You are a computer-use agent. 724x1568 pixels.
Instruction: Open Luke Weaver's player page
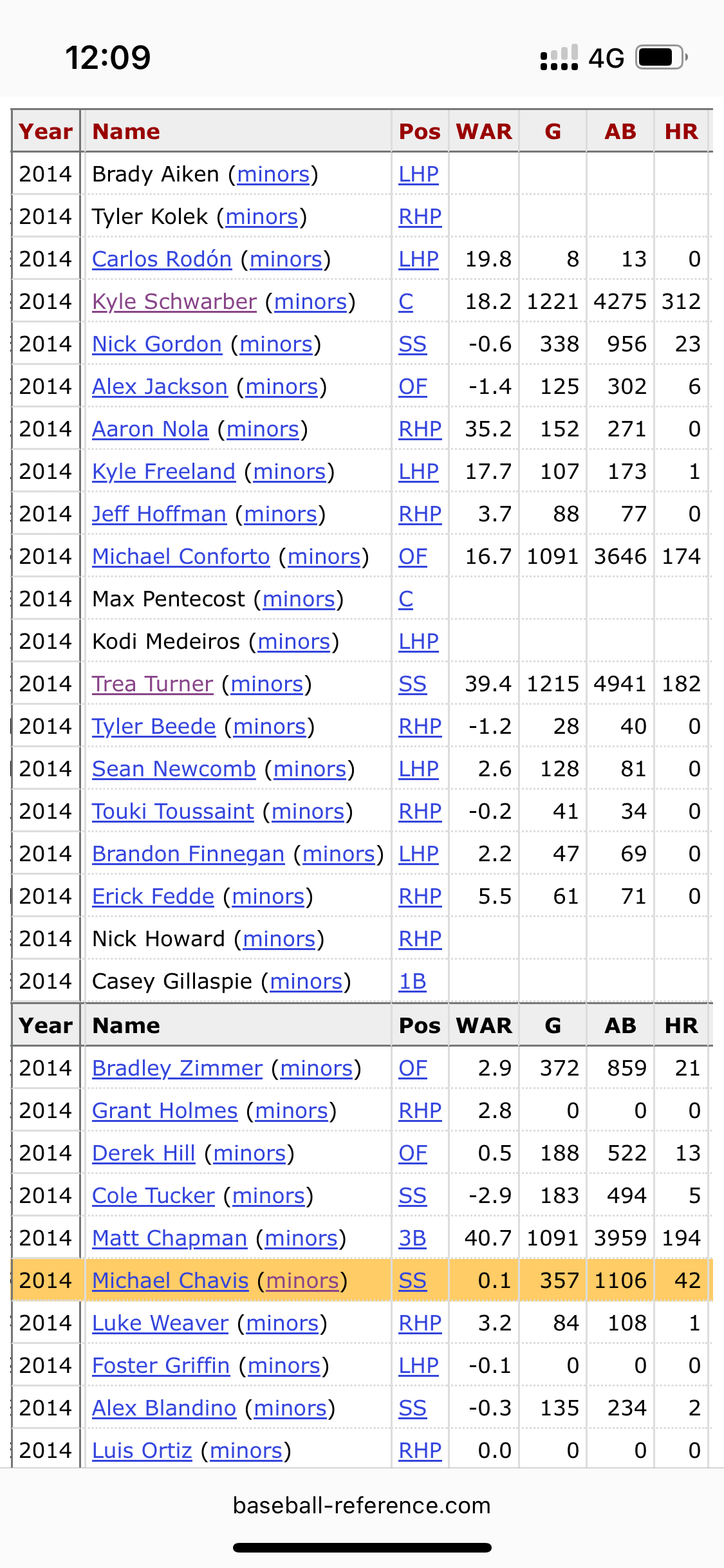click(x=160, y=1323)
